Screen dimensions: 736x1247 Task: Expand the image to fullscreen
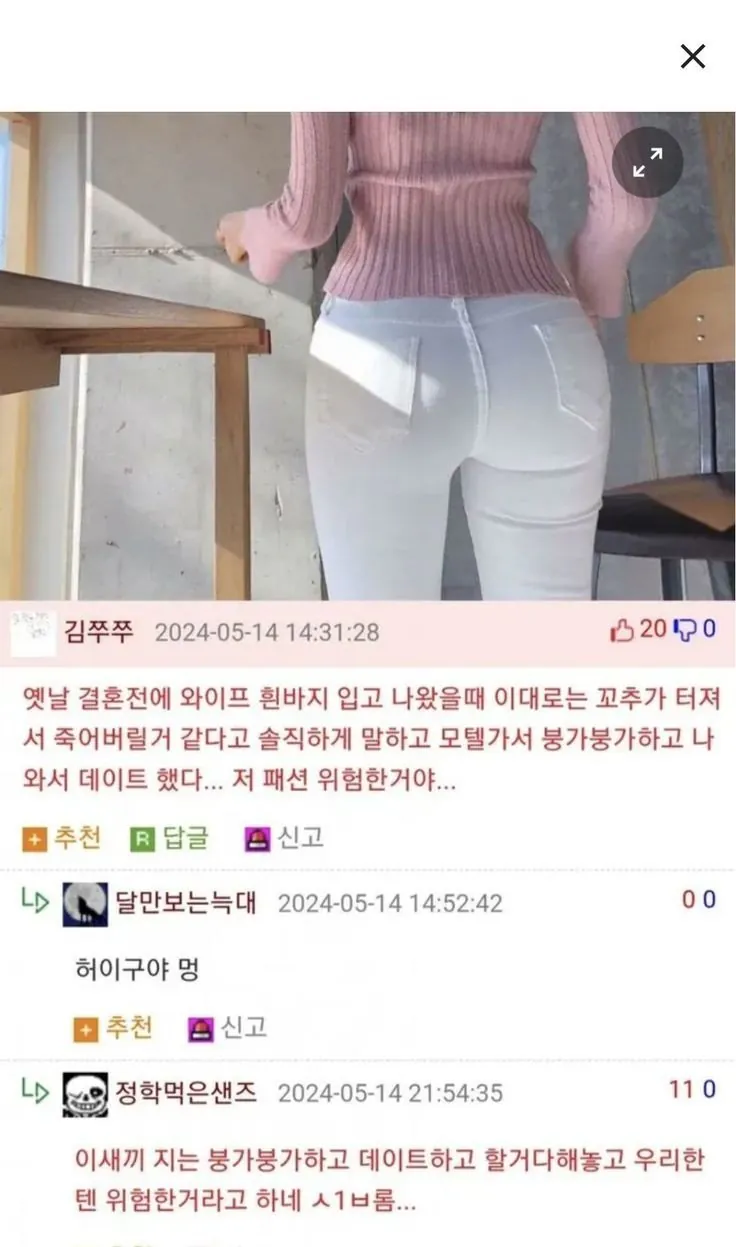647,162
